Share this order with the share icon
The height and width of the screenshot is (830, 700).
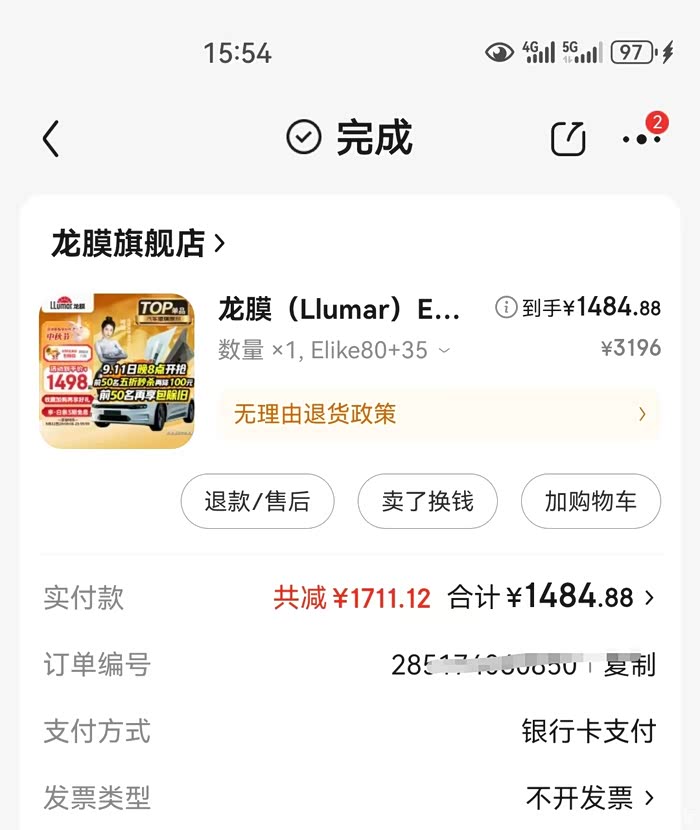pyautogui.click(x=568, y=139)
